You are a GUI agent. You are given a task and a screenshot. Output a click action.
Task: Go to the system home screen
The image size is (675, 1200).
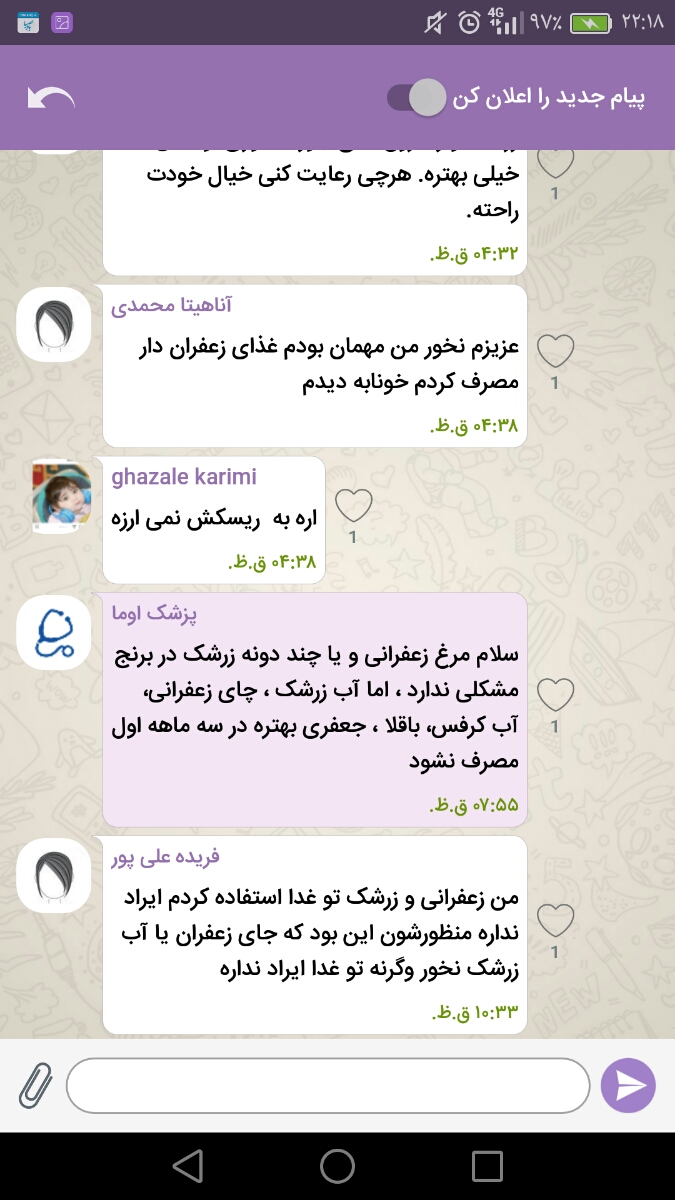pos(337,1166)
